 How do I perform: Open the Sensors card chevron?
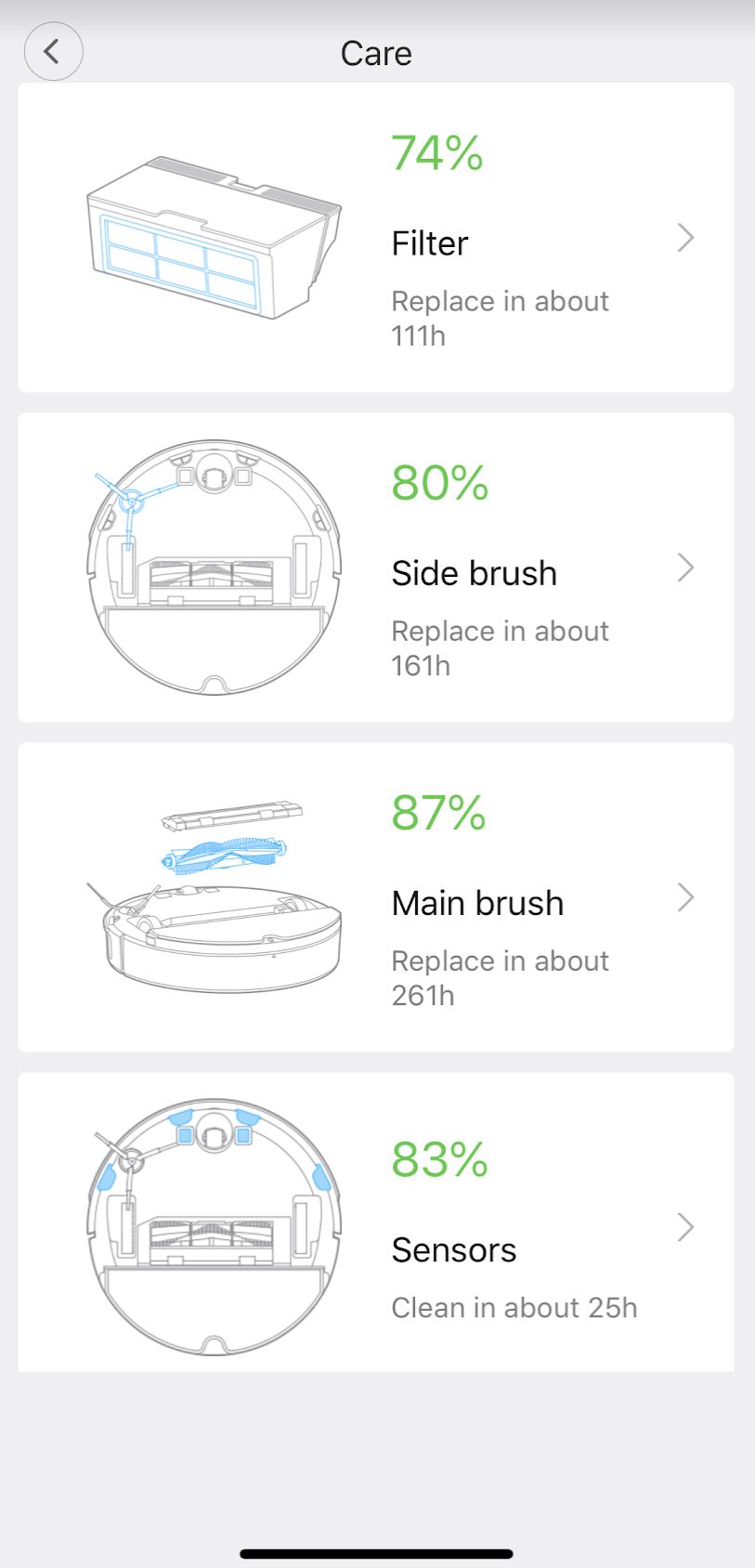click(685, 1227)
